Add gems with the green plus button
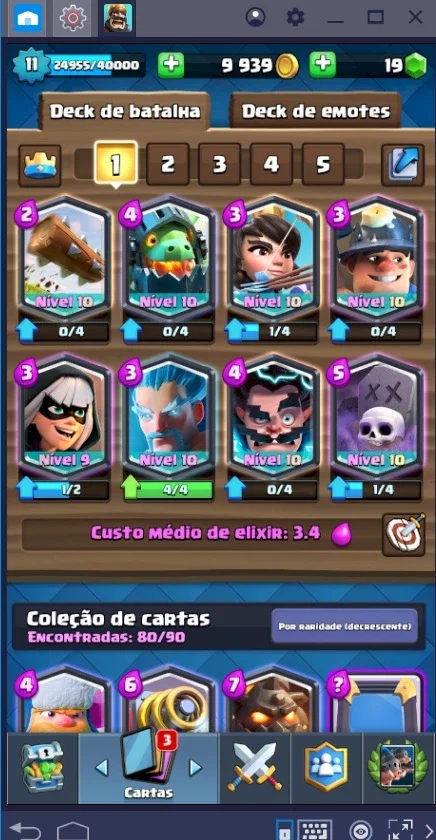 click(322, 66)
